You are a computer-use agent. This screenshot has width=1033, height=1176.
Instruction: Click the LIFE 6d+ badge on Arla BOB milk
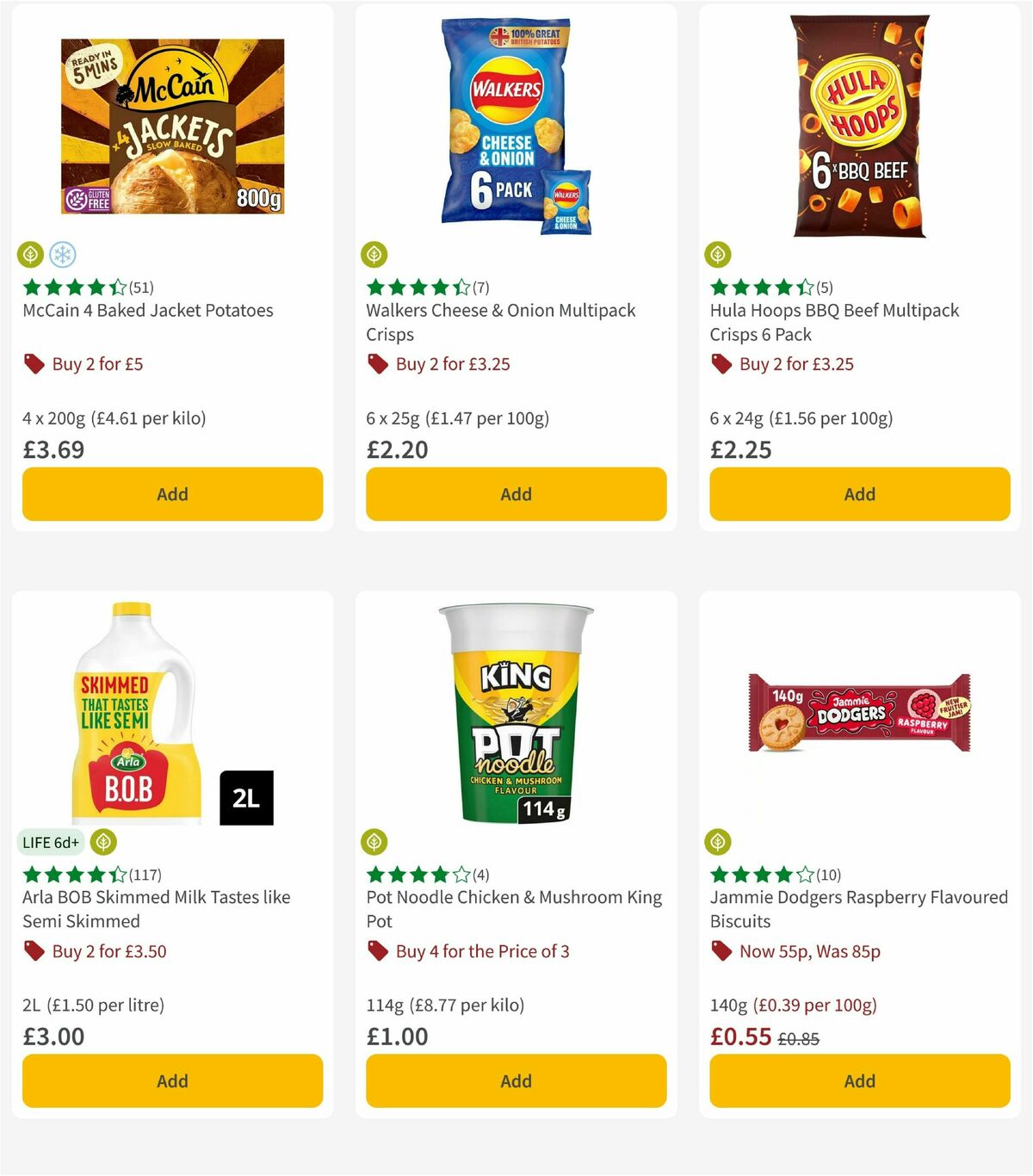pos(51,842)
